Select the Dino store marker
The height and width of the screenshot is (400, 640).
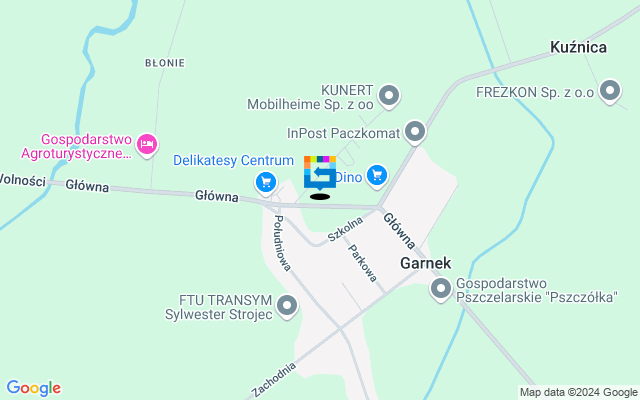376,177
